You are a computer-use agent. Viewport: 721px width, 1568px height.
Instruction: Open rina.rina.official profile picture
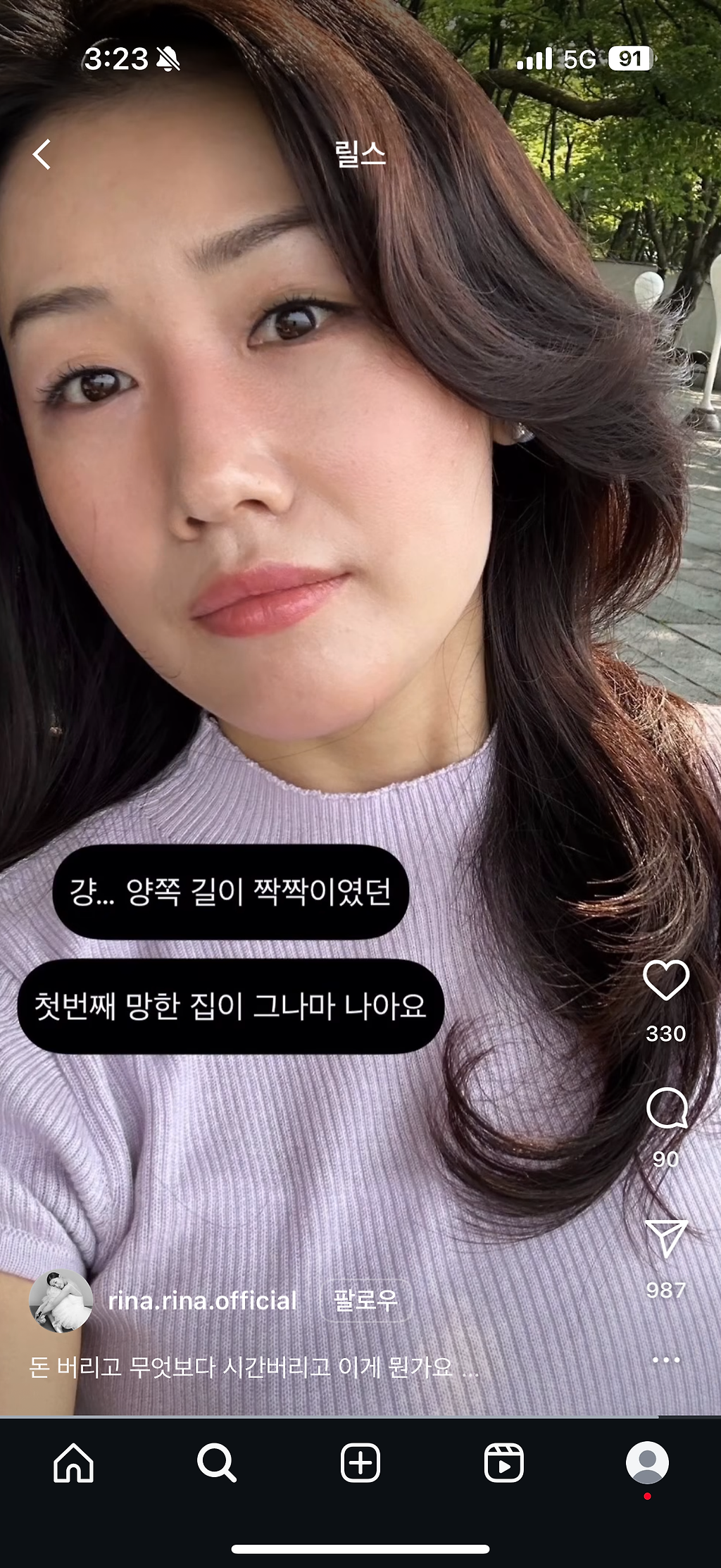pos(61,1300)
